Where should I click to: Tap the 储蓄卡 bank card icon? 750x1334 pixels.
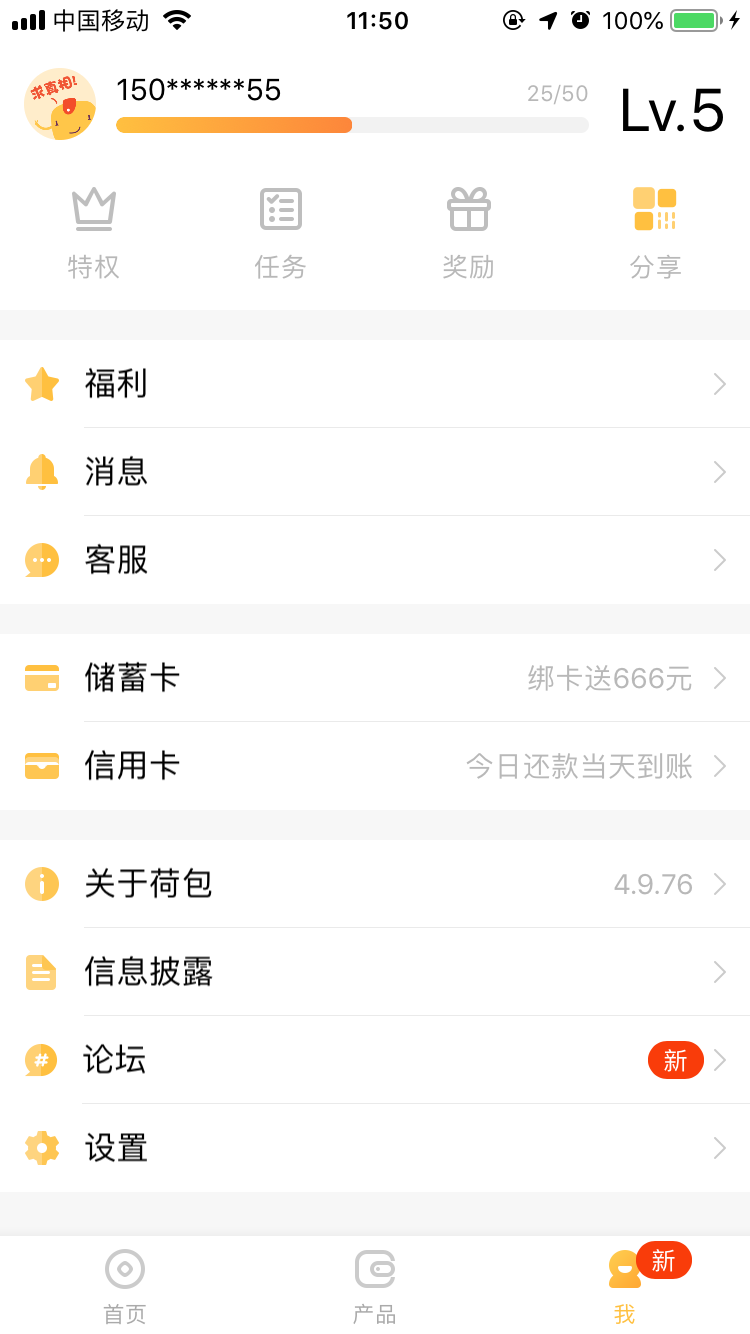tap(41, 678)
